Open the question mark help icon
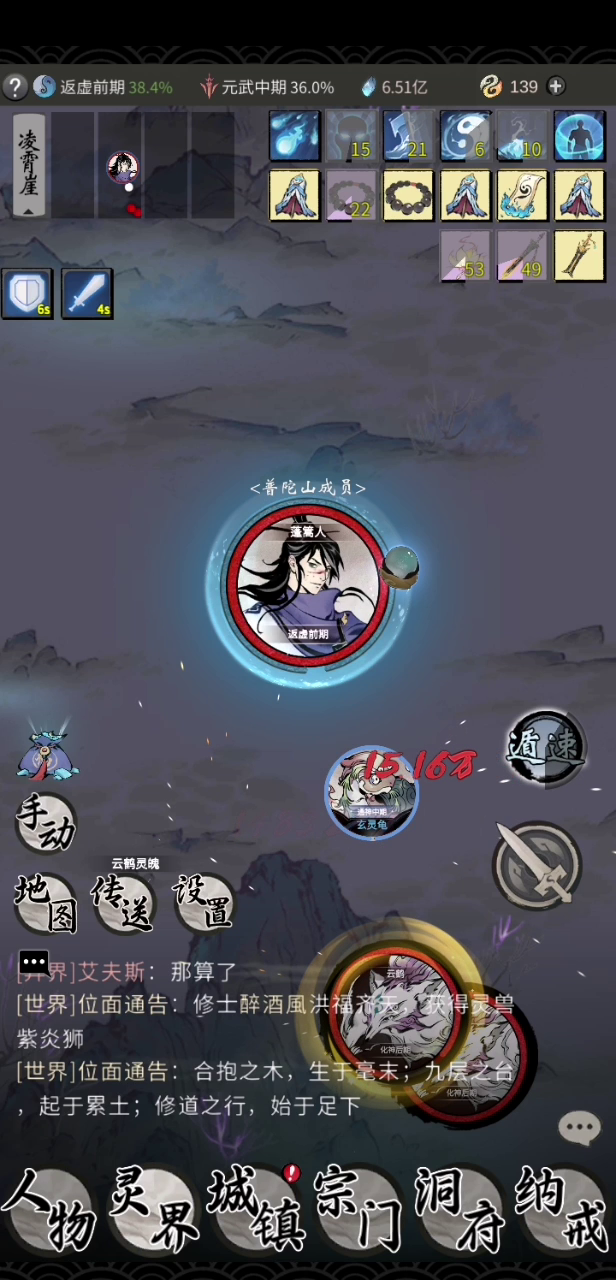The image size is (616, 1280). (x=14, y=87)
